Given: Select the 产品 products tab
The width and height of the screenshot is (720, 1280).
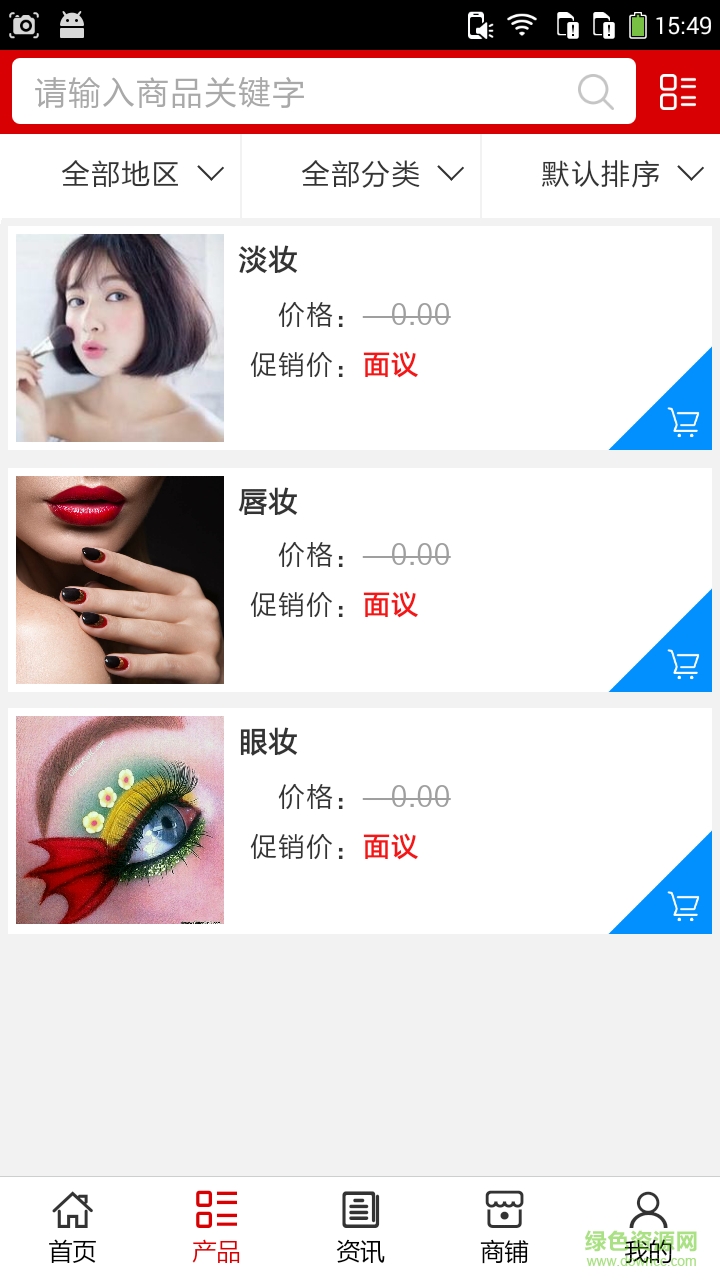Looking at the screenshot, I should (x=216, y=1228).
